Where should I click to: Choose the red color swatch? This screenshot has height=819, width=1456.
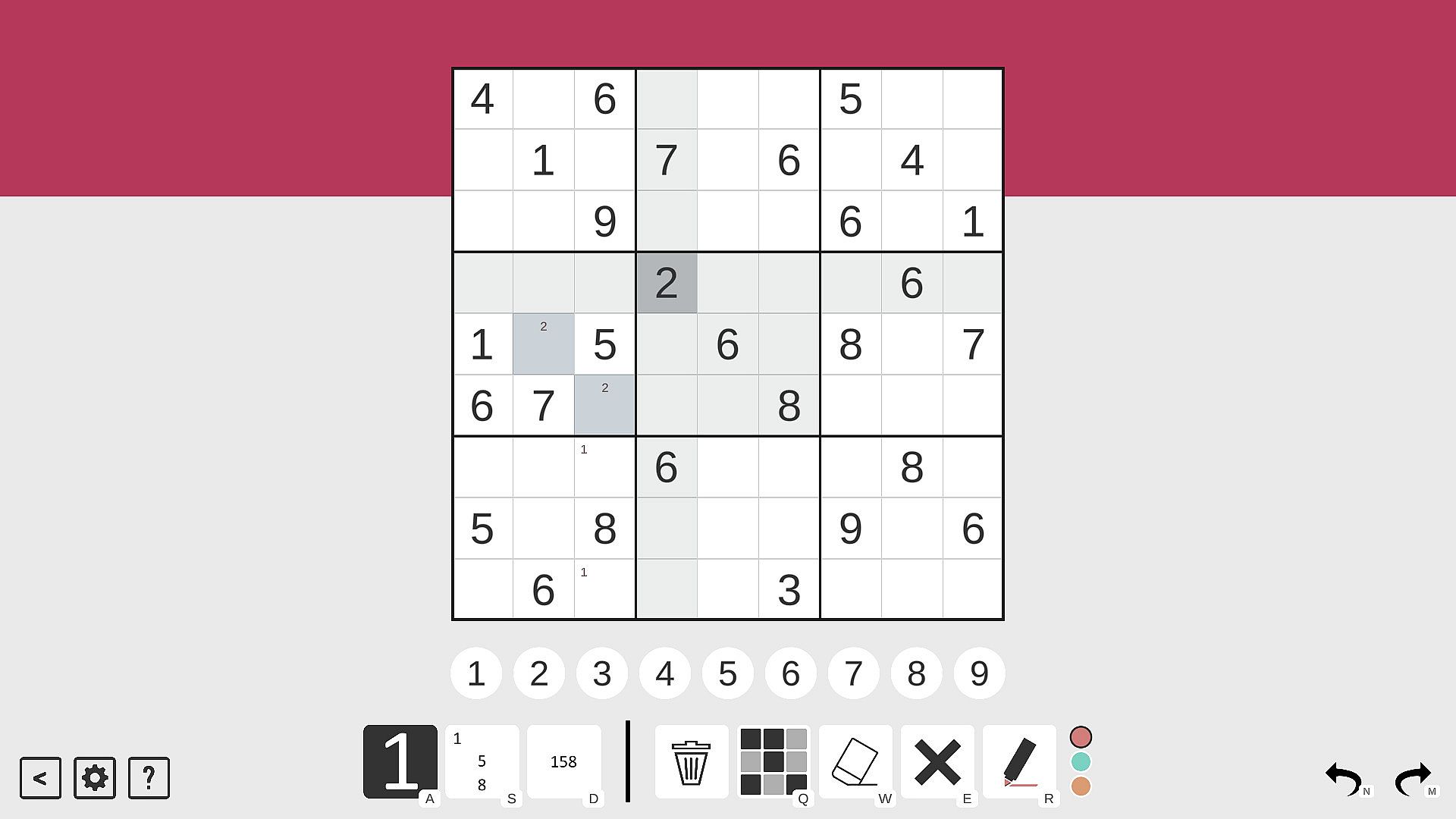click(x=1081, y=737)
